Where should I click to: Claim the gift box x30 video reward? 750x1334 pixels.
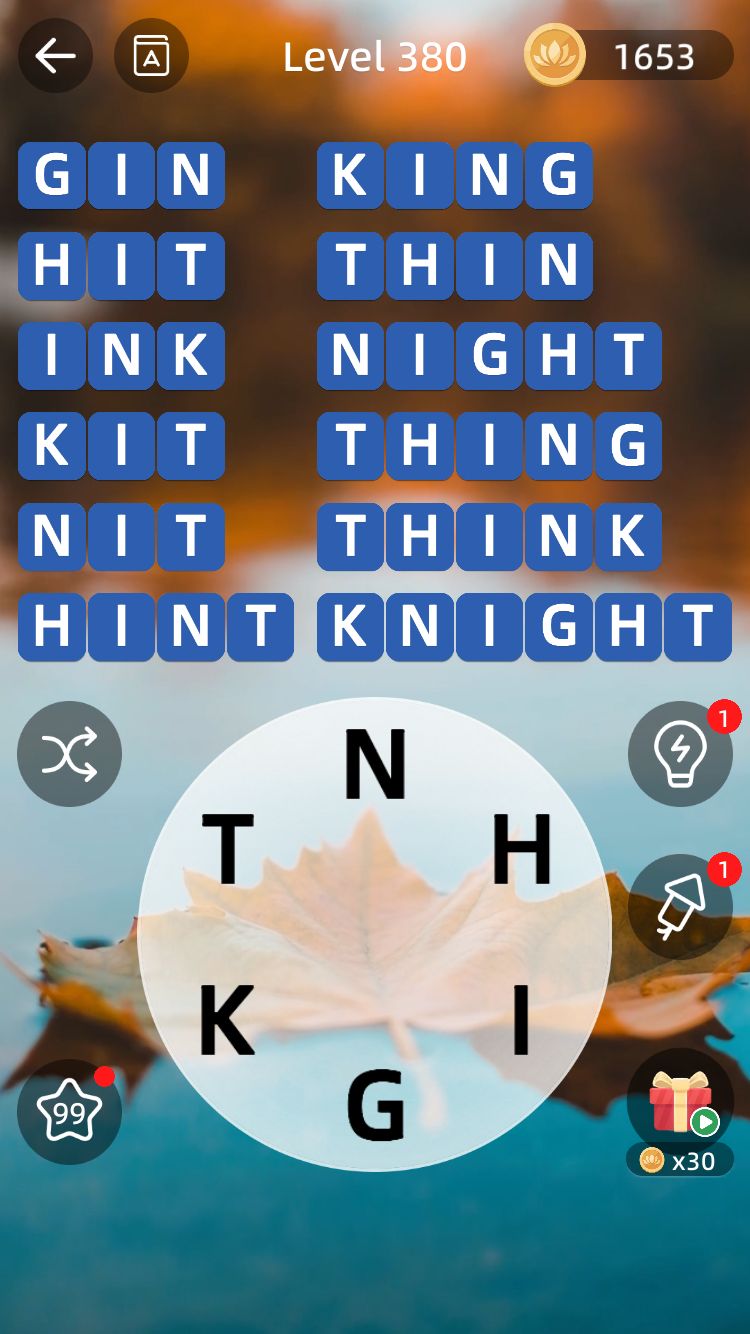pos(680,1112)
